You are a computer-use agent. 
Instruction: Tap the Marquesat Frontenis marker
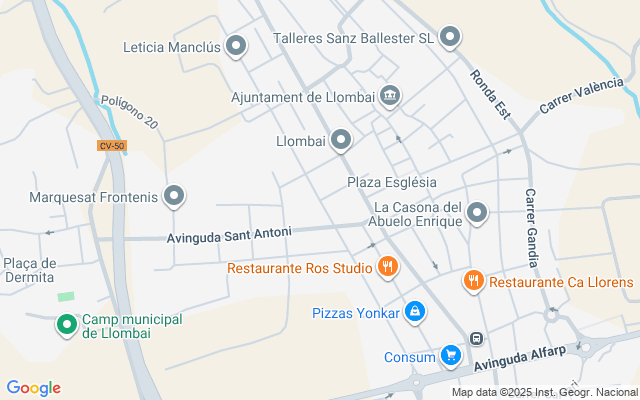tap(174, 197)
